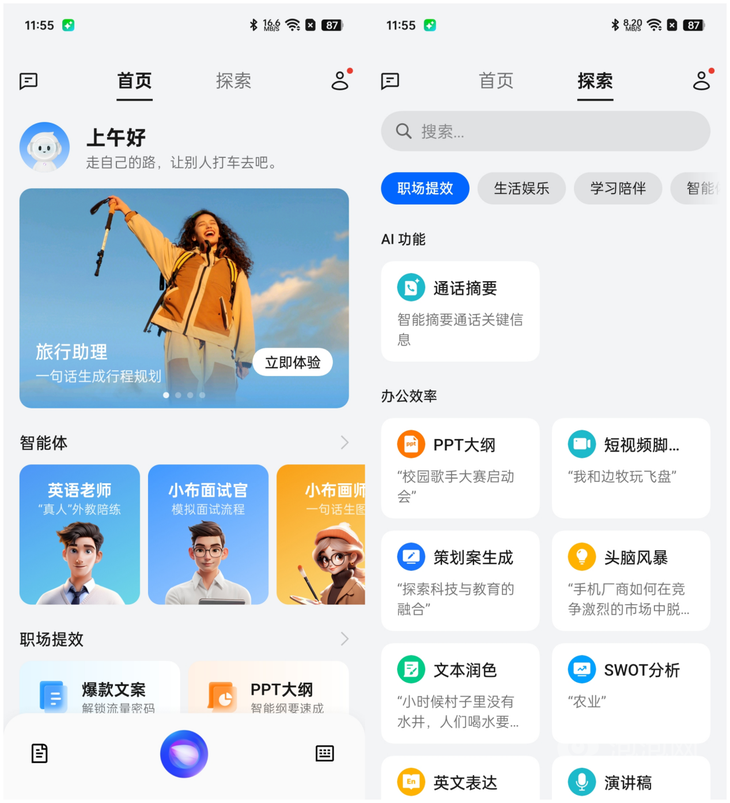Image resolution: width=730 pixels, height=803 pixels.
Task: Open the keyboard input icon
Action: (325, 754)
